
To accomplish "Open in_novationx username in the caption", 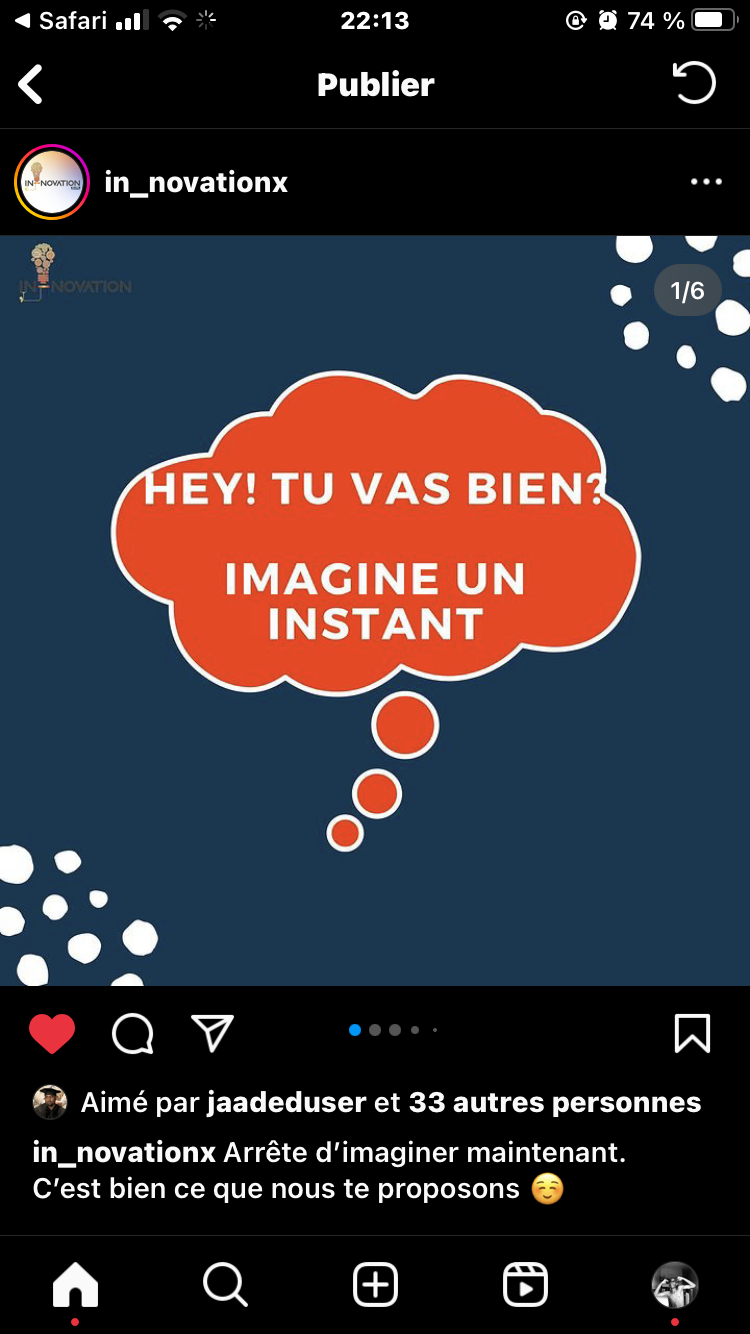I will pos(124,1152).
